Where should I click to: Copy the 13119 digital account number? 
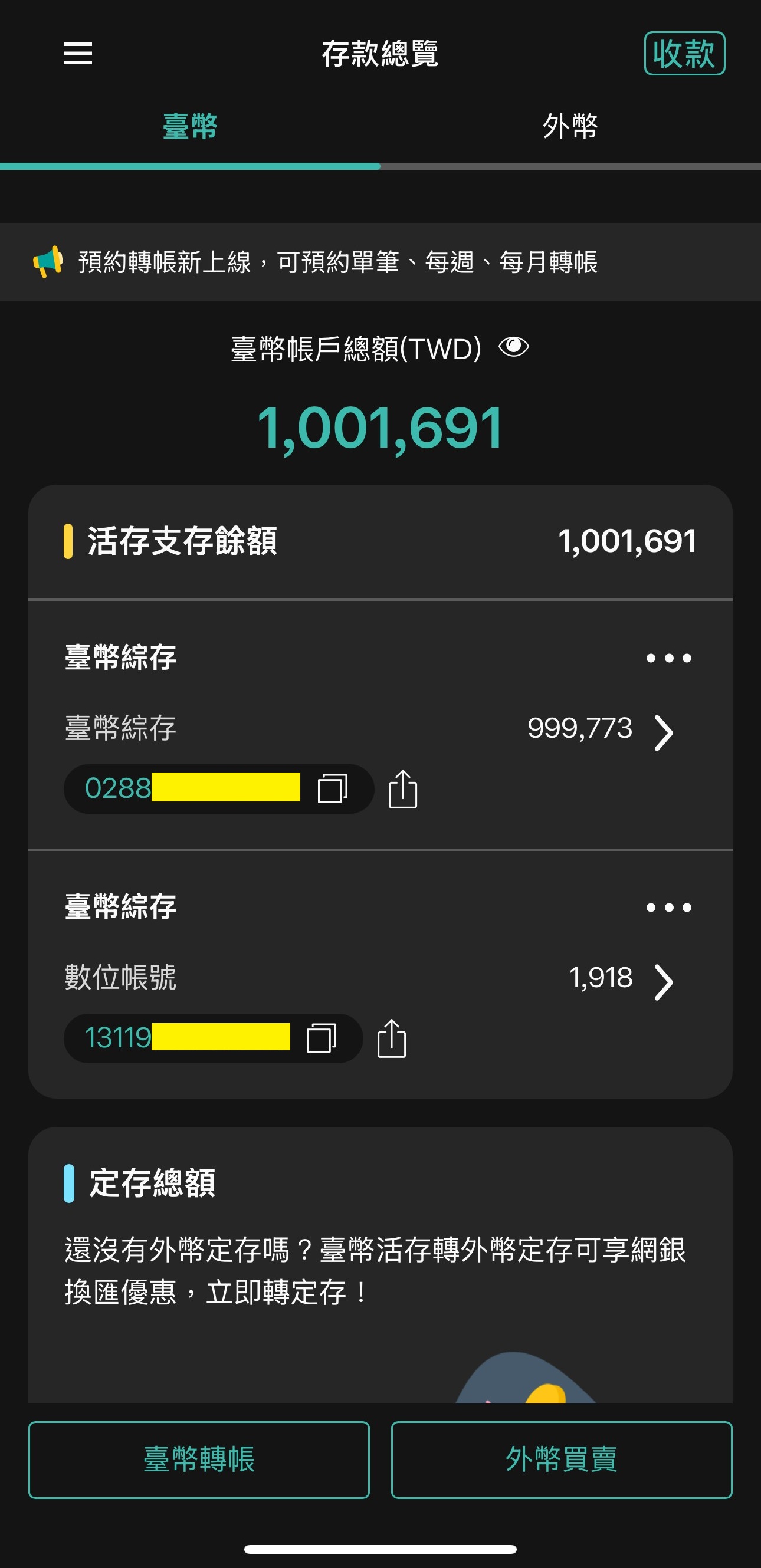(x=323, y=1038)
